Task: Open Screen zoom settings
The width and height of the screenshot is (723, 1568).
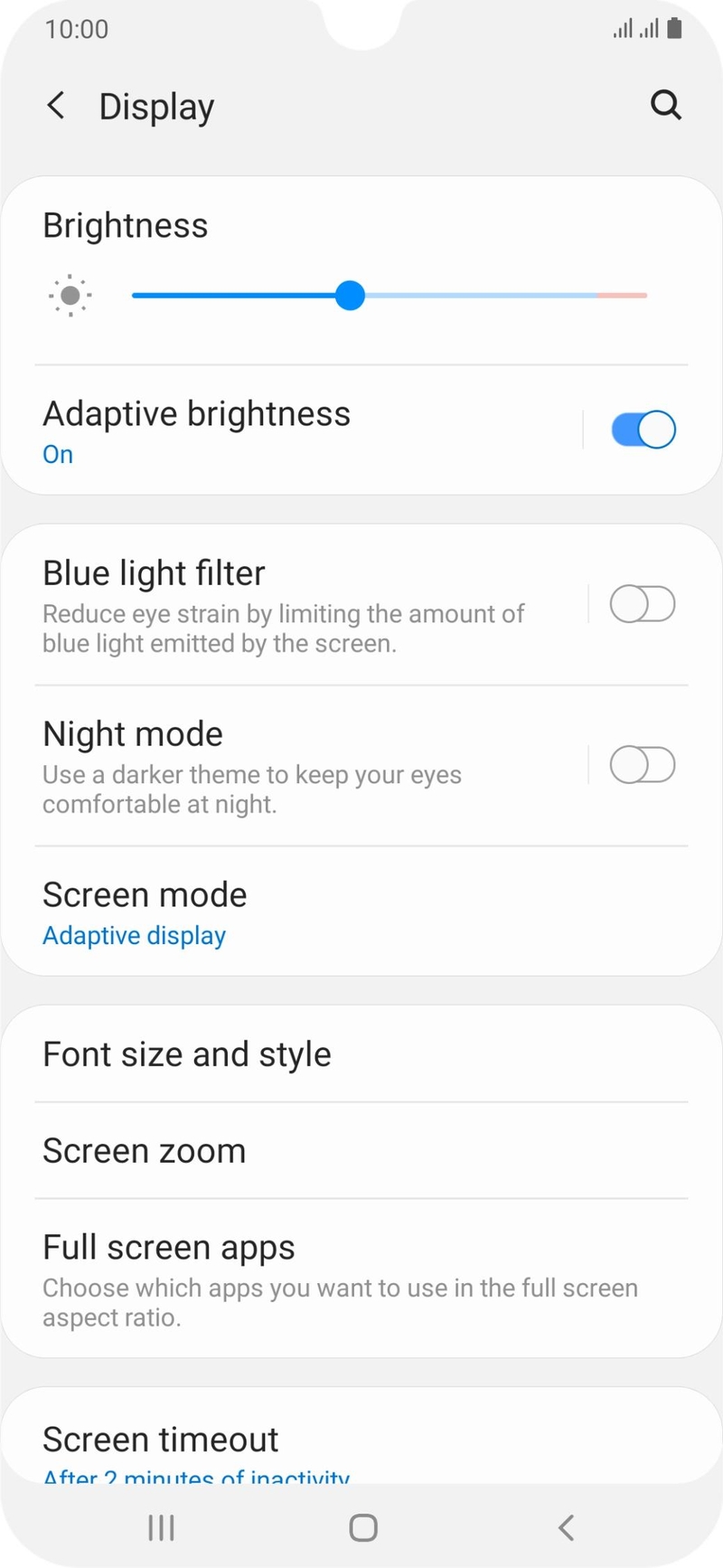Action: coord(361,1151)
